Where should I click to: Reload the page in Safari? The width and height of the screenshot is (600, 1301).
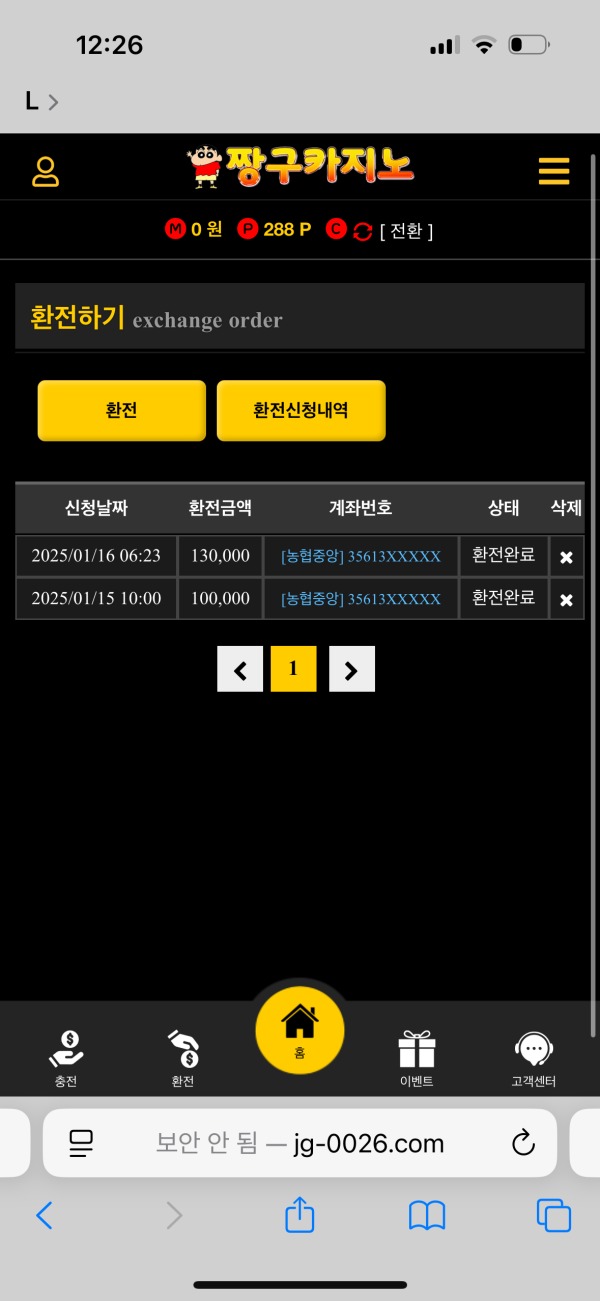[x=523, y=1143]
